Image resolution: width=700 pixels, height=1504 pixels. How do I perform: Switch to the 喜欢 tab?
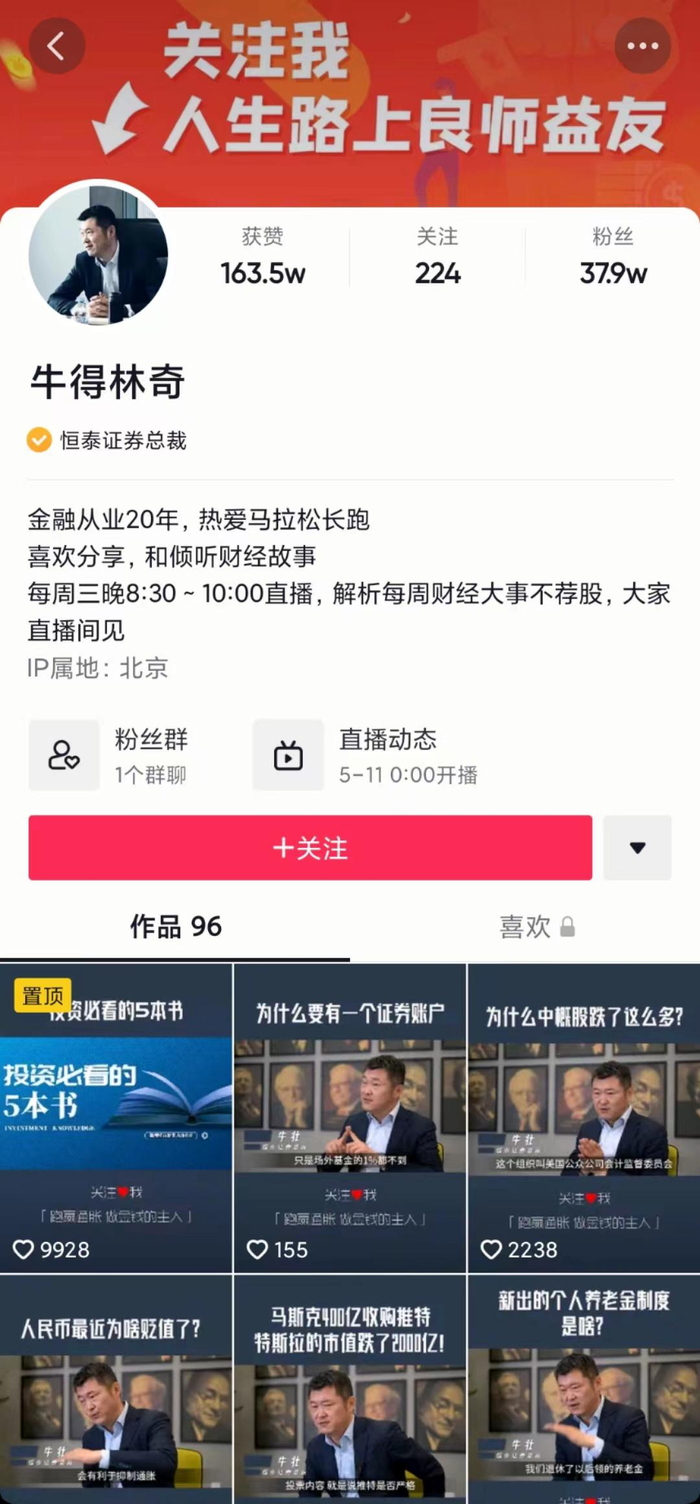536,927
